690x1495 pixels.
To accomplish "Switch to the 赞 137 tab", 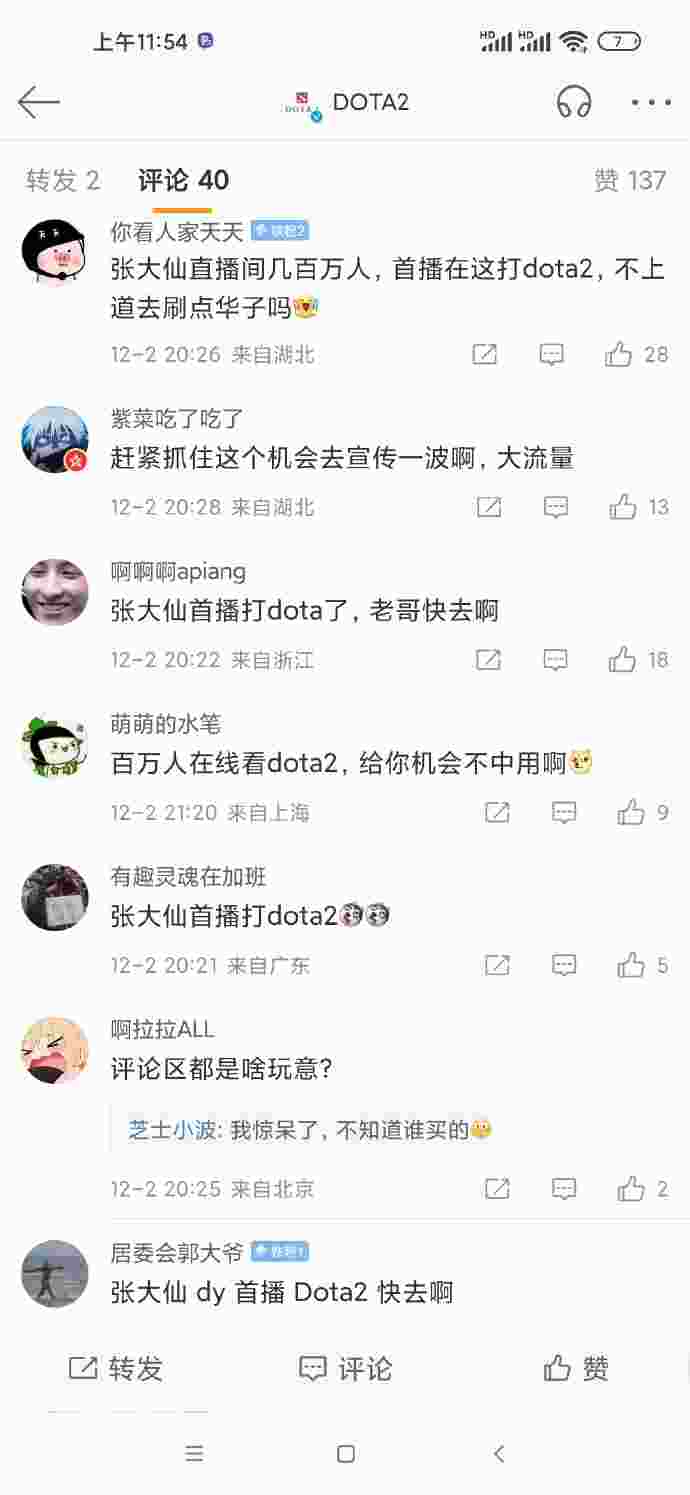I will (630, 181).
